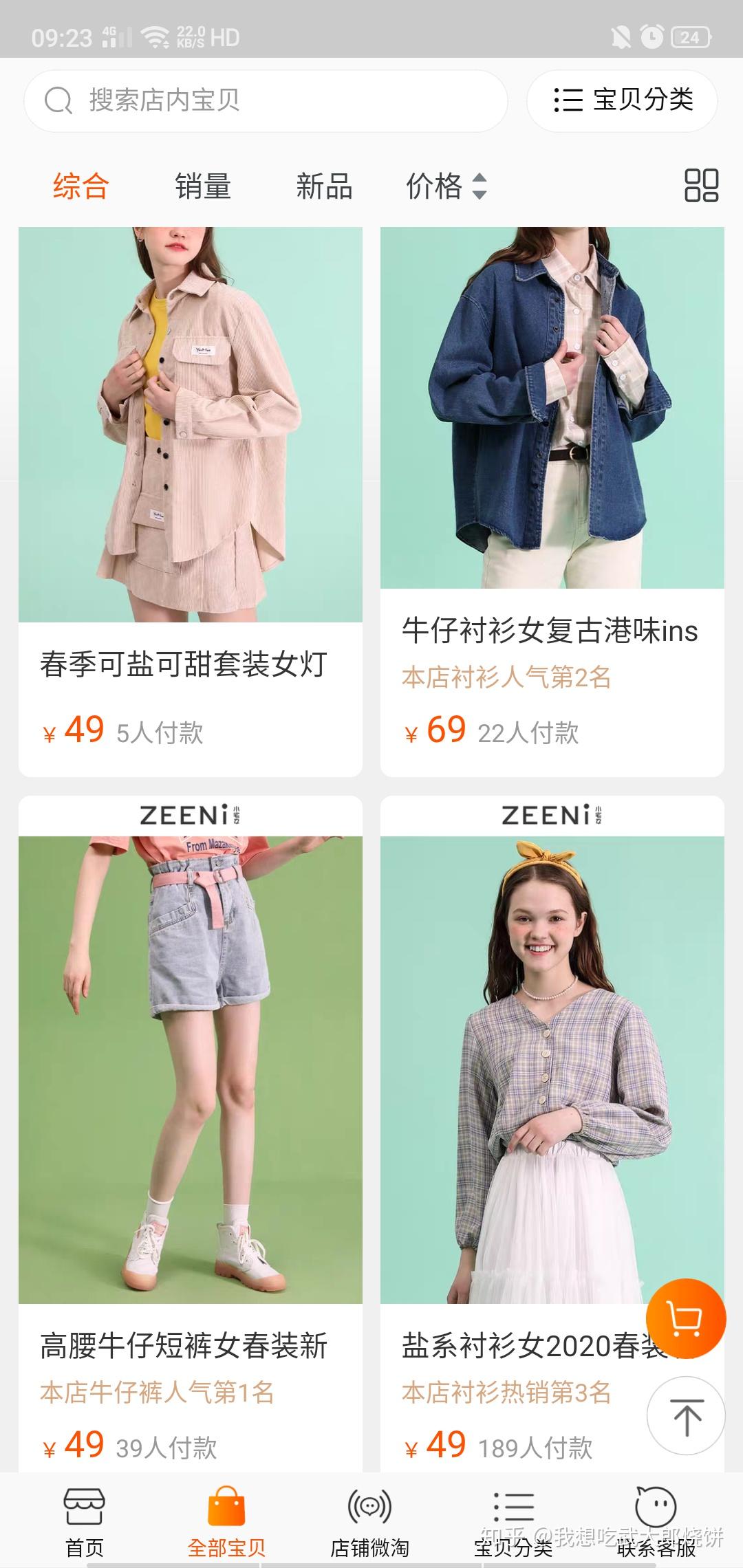
Task: Open the floating orange shopping cart
Action: (x=686, y=1318)
